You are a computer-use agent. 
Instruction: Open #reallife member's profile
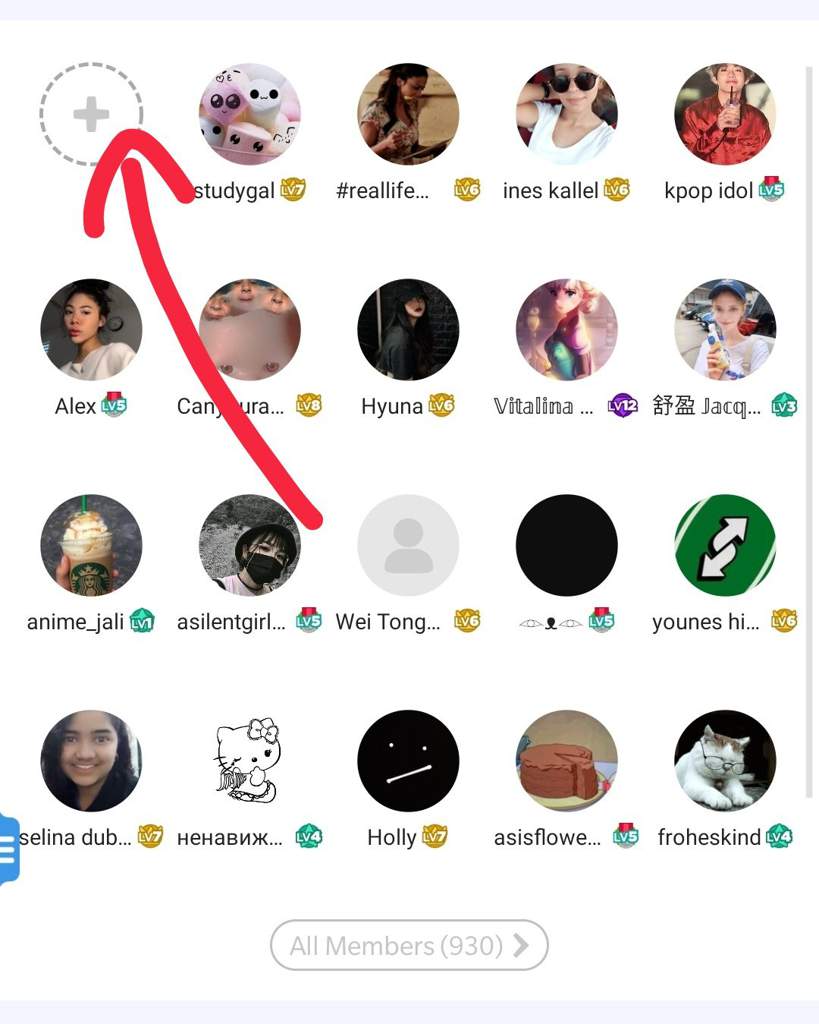tap(408, 115)
